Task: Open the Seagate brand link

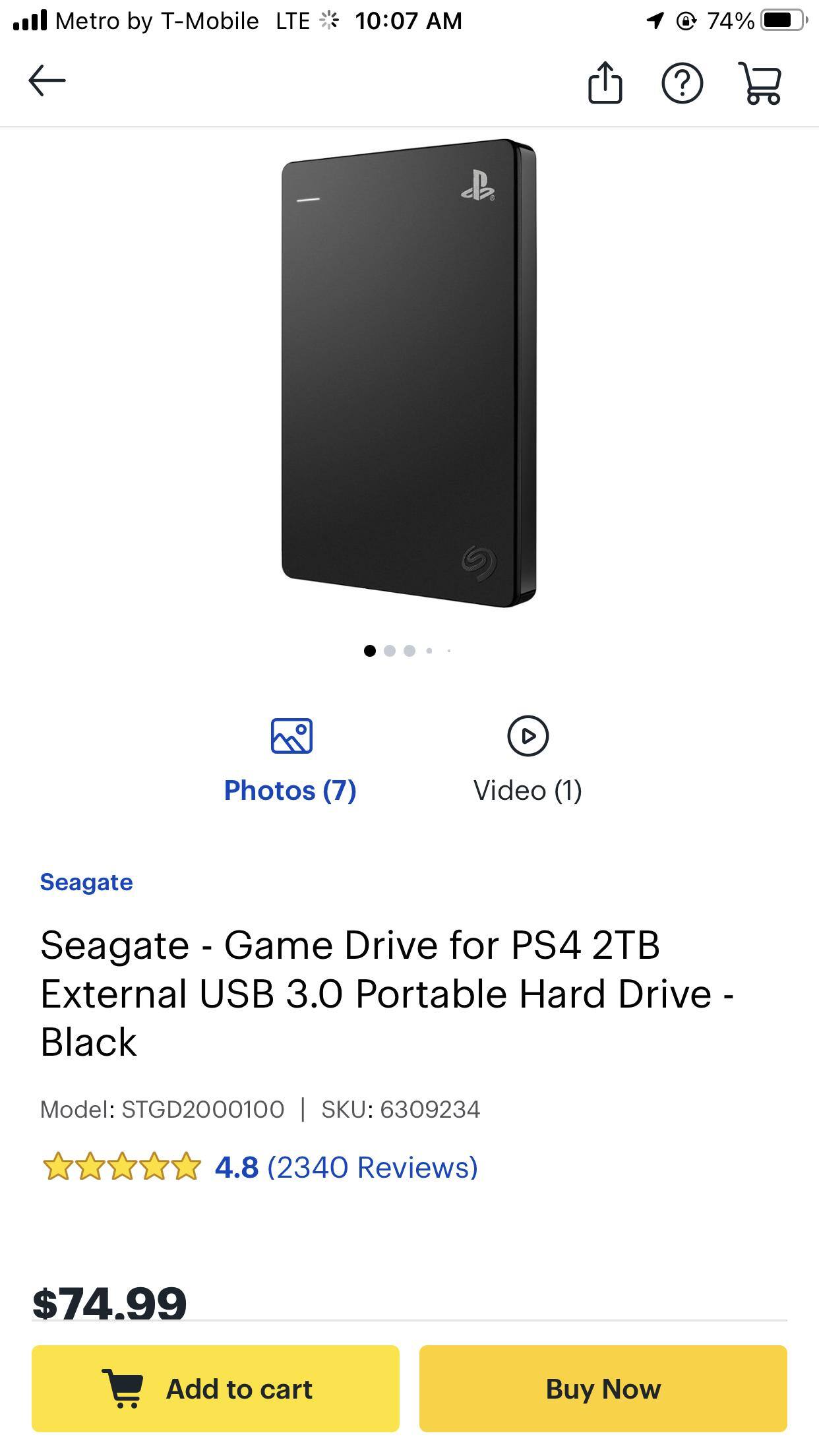Action: [86, 882]
